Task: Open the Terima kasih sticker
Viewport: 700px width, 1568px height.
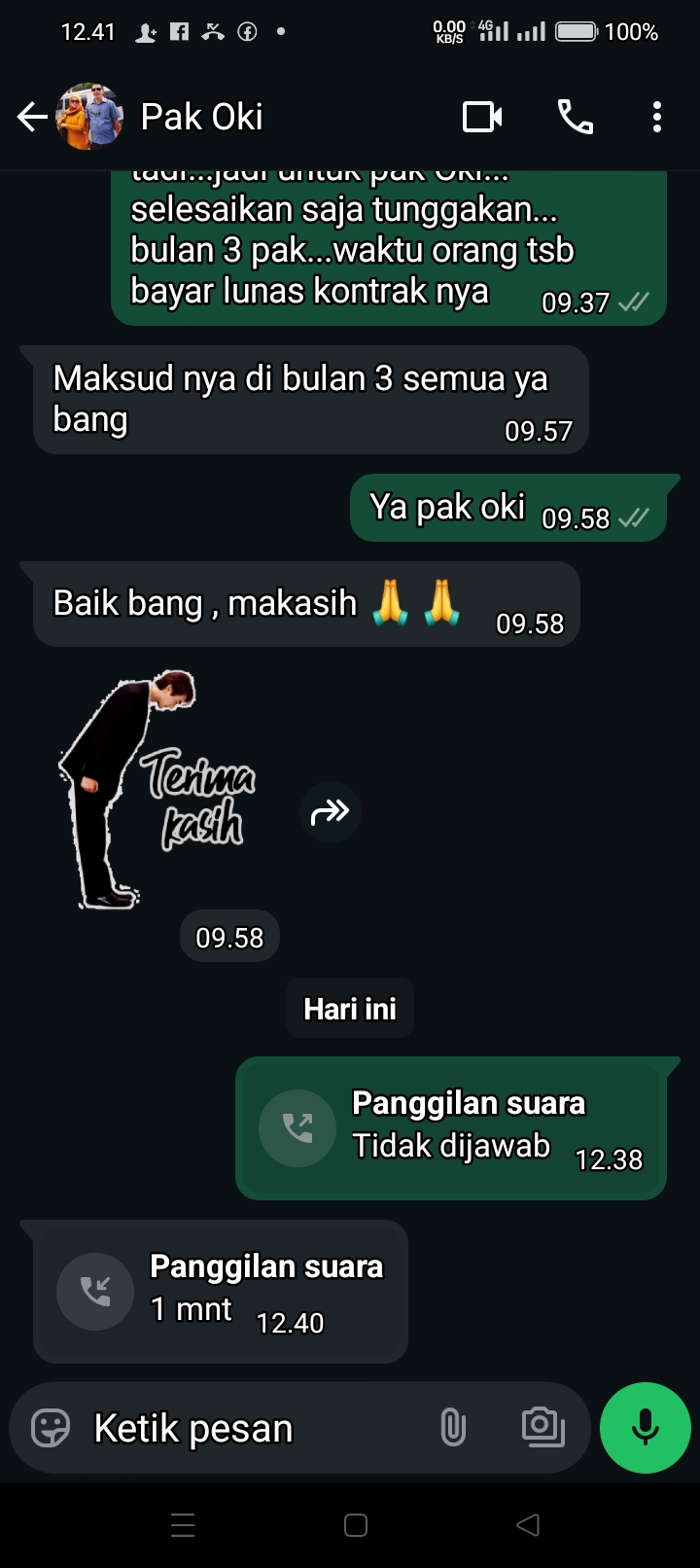Action: 156,790
